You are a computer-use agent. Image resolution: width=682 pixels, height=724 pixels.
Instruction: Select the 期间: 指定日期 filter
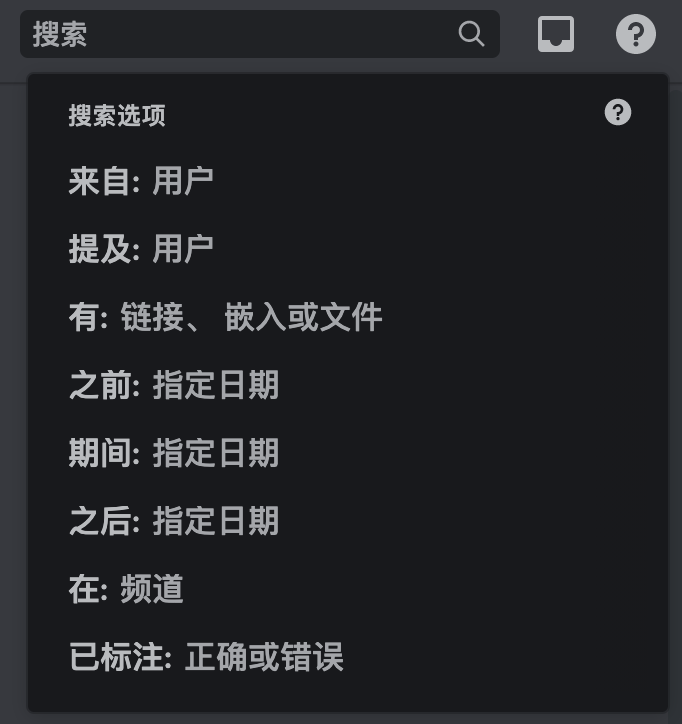[174, 453]
